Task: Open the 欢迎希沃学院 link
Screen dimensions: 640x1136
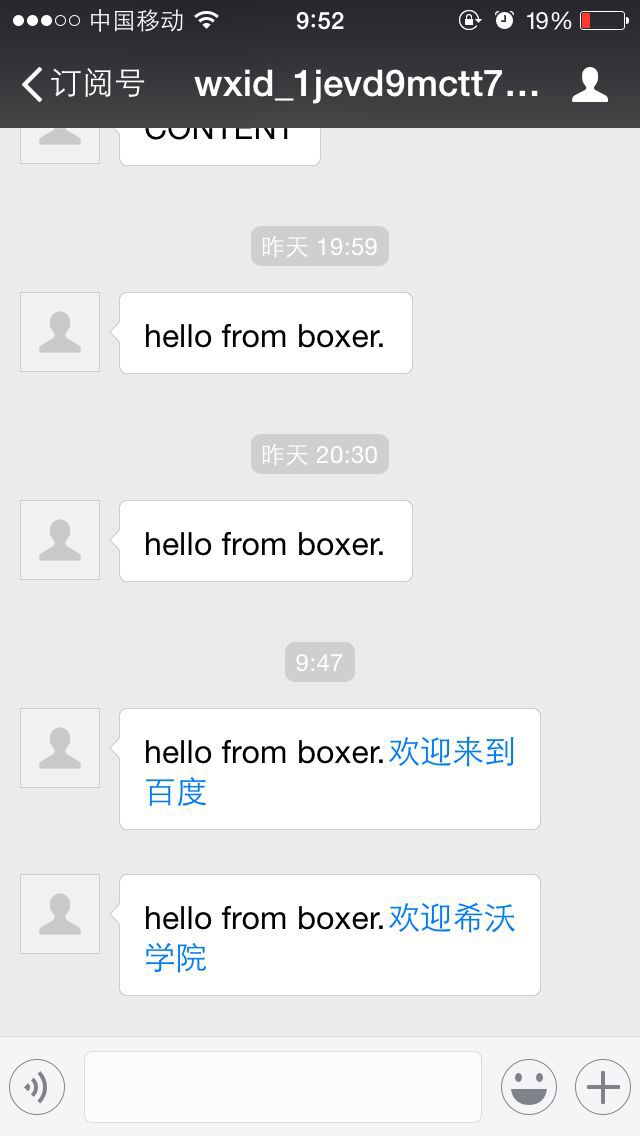Action: [330, 938]
